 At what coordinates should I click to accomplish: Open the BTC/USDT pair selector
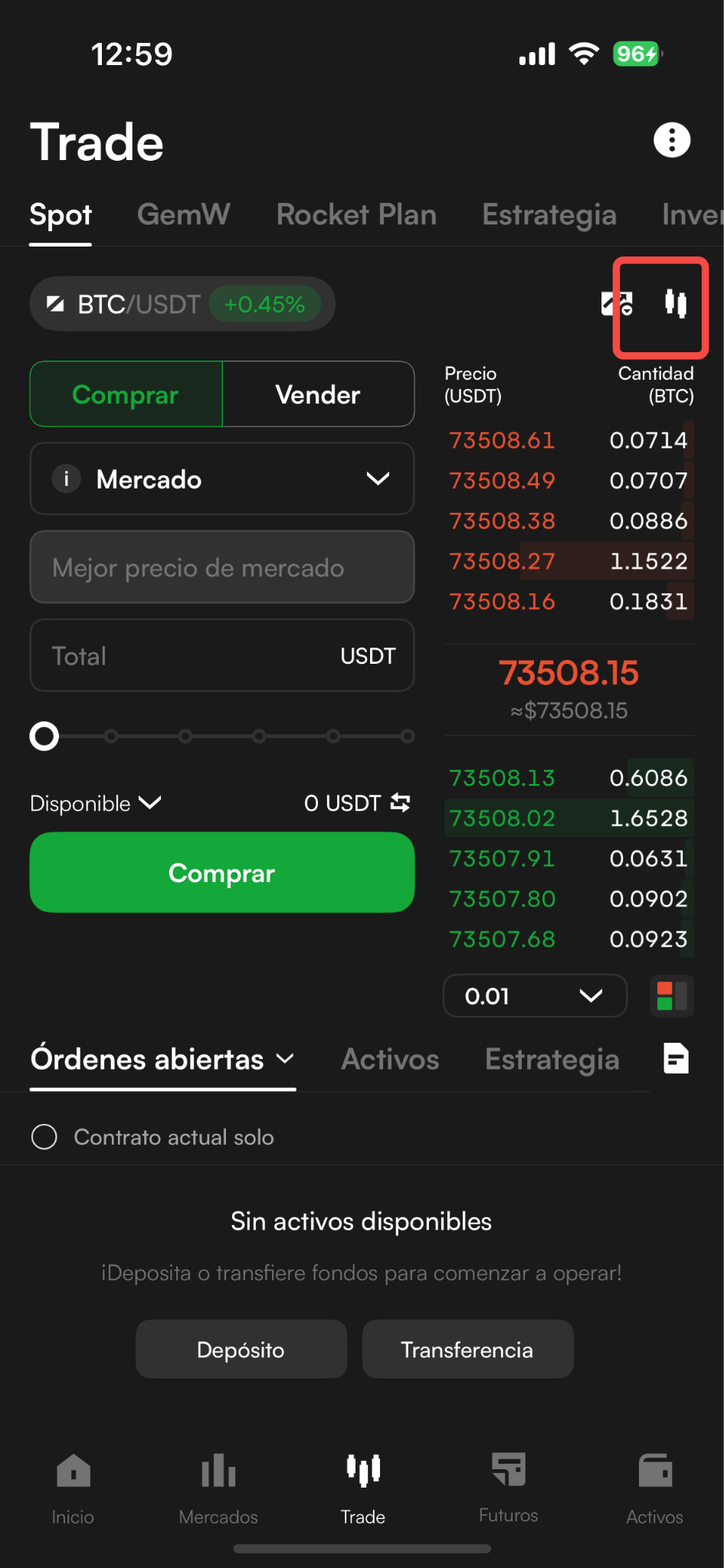tap(182, 304)
